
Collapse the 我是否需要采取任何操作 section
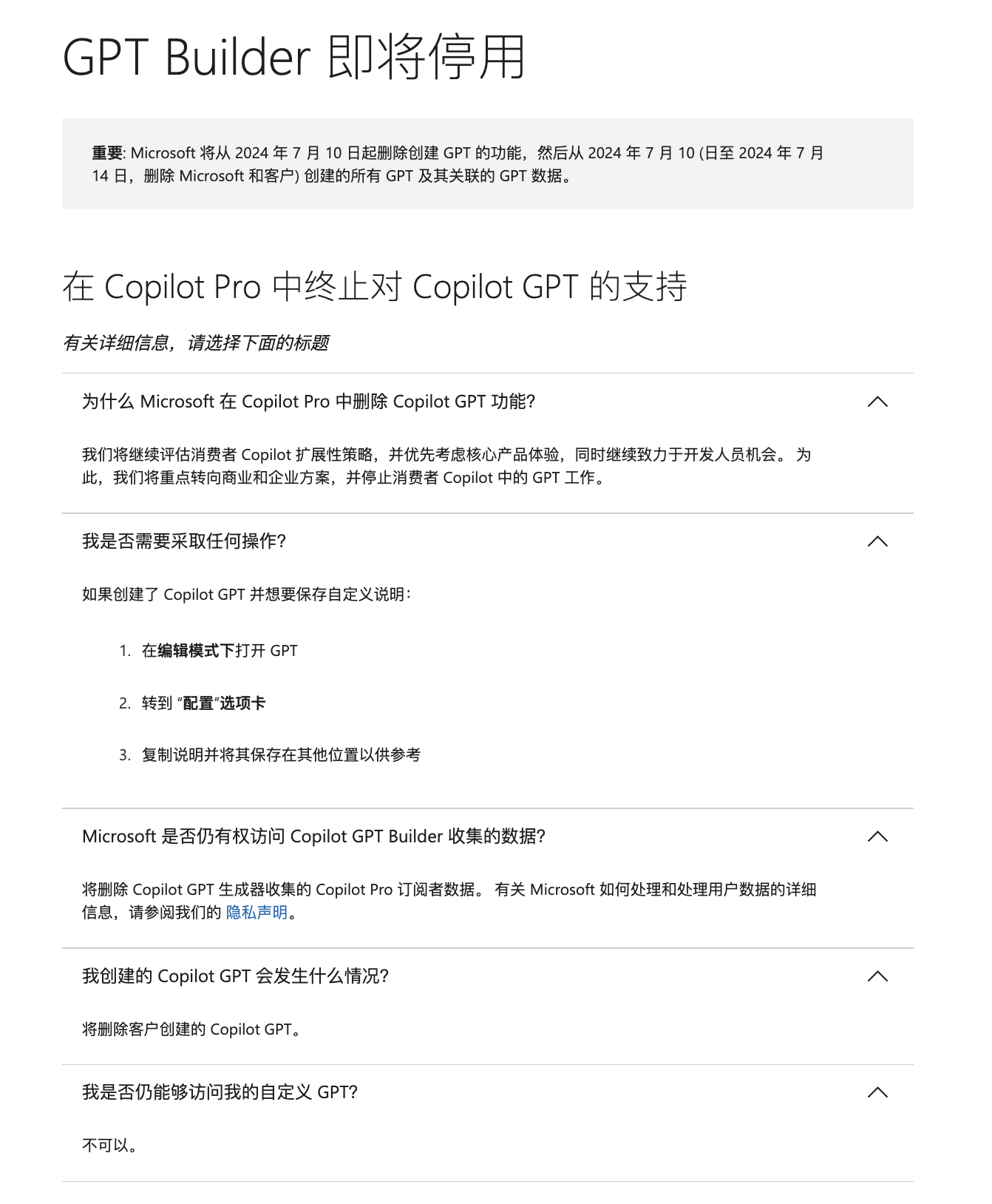(877, 541)
